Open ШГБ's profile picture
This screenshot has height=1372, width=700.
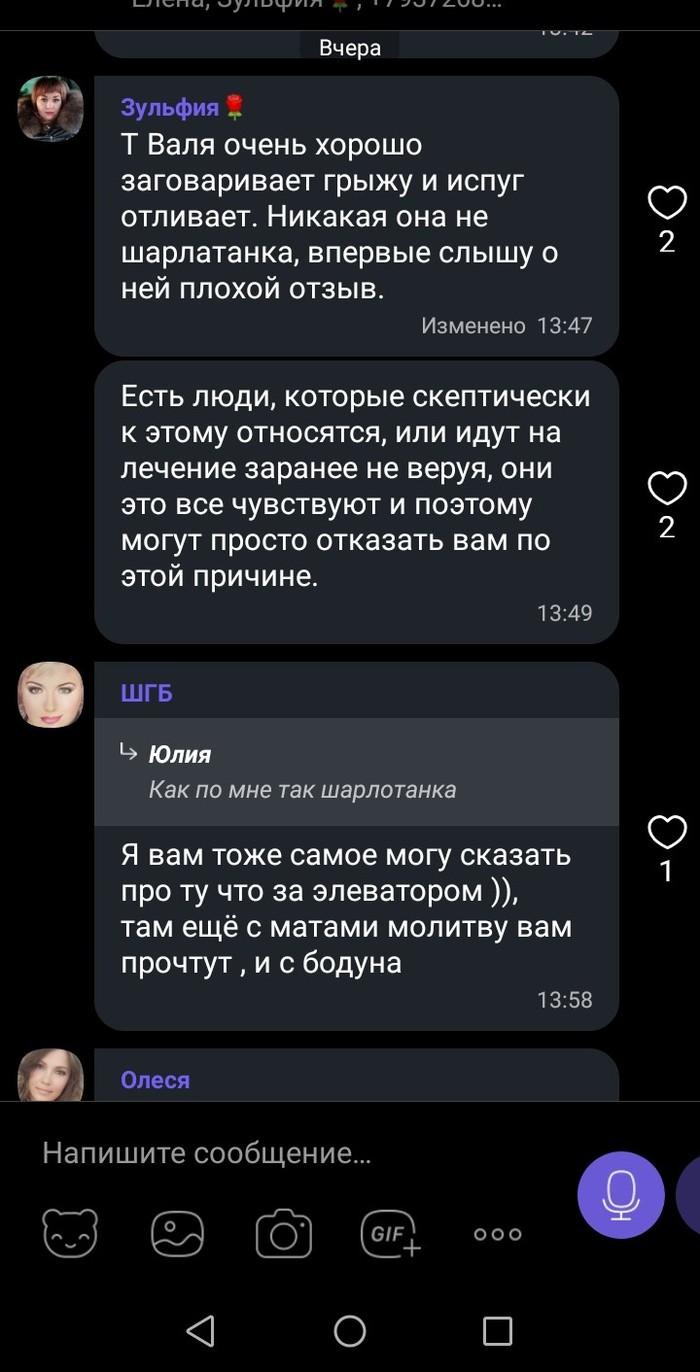(x=50, y=694)
